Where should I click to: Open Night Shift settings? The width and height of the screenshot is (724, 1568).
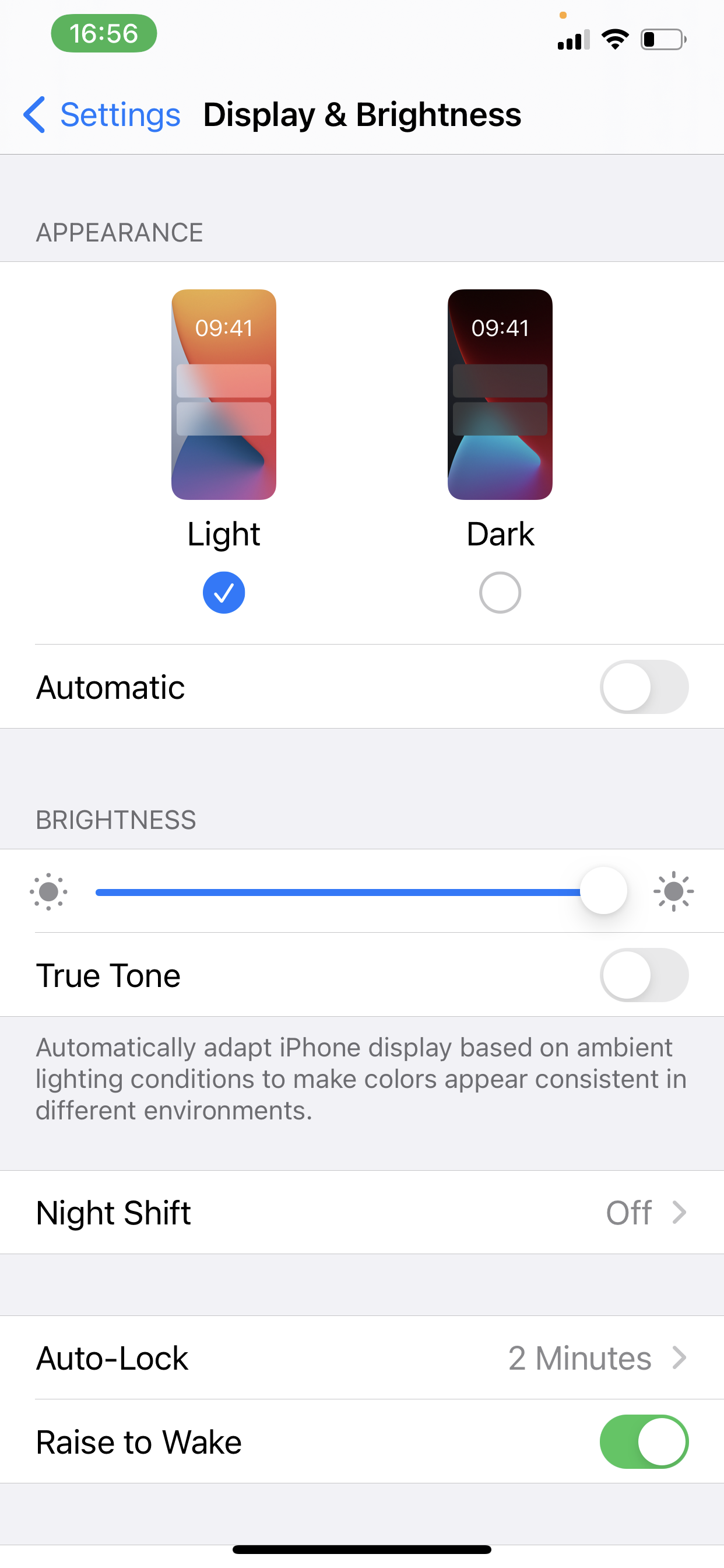(362, 1213)
